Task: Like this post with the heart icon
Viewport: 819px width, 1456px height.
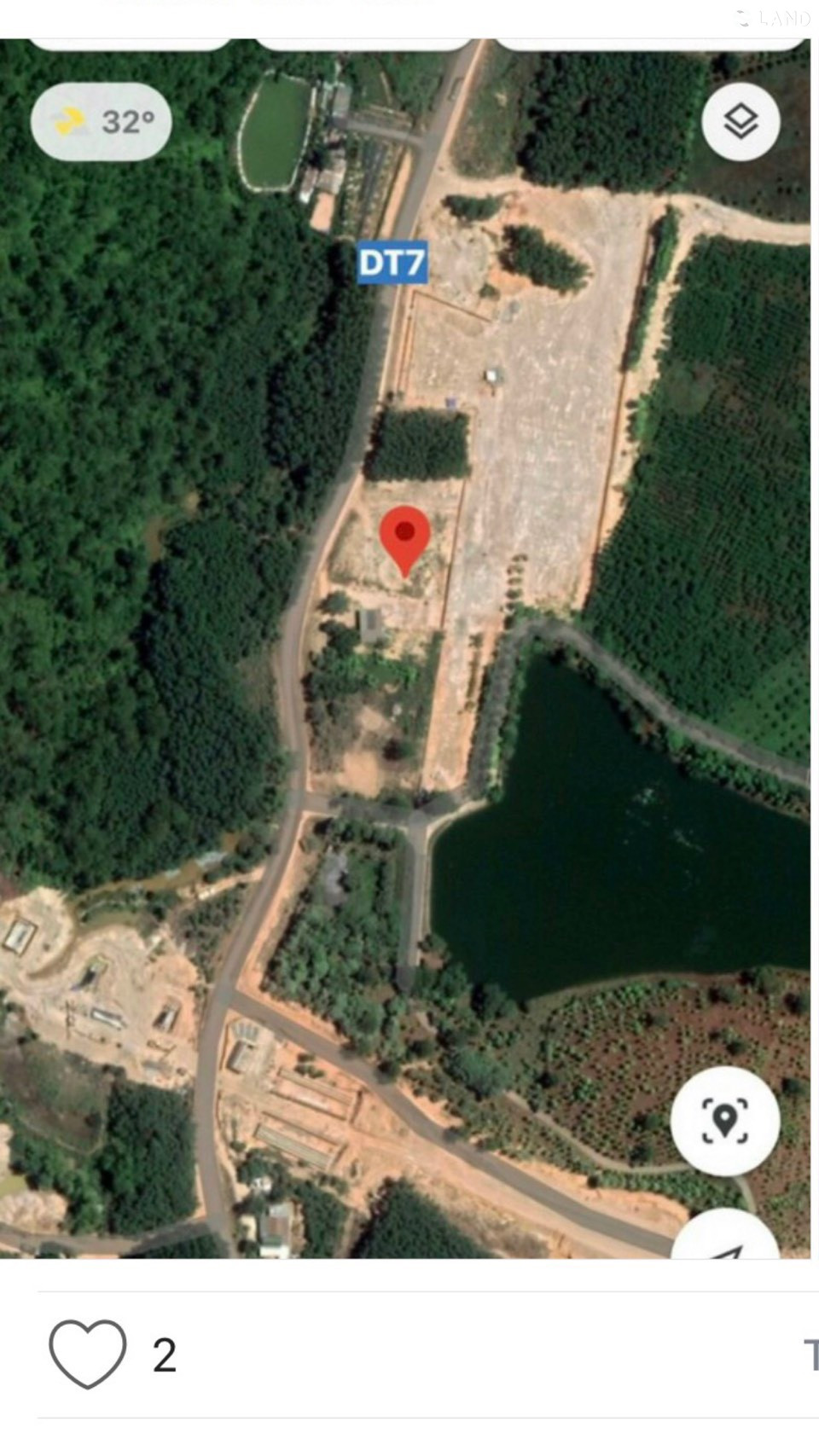Action: click(x=87, y=1354)
